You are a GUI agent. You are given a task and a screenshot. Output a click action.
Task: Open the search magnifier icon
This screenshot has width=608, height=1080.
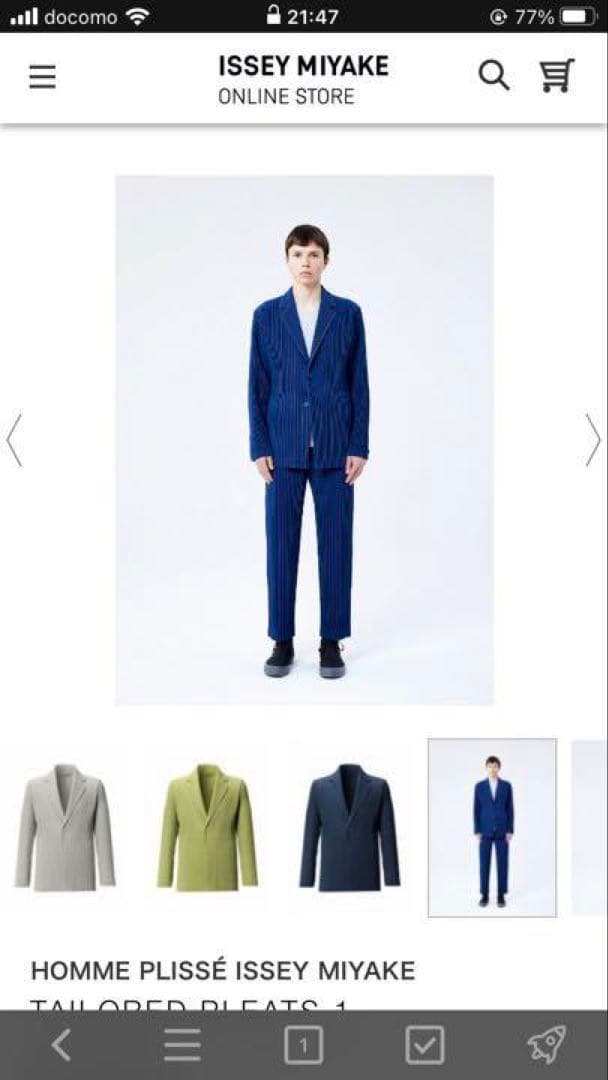[x=493, y=76]
